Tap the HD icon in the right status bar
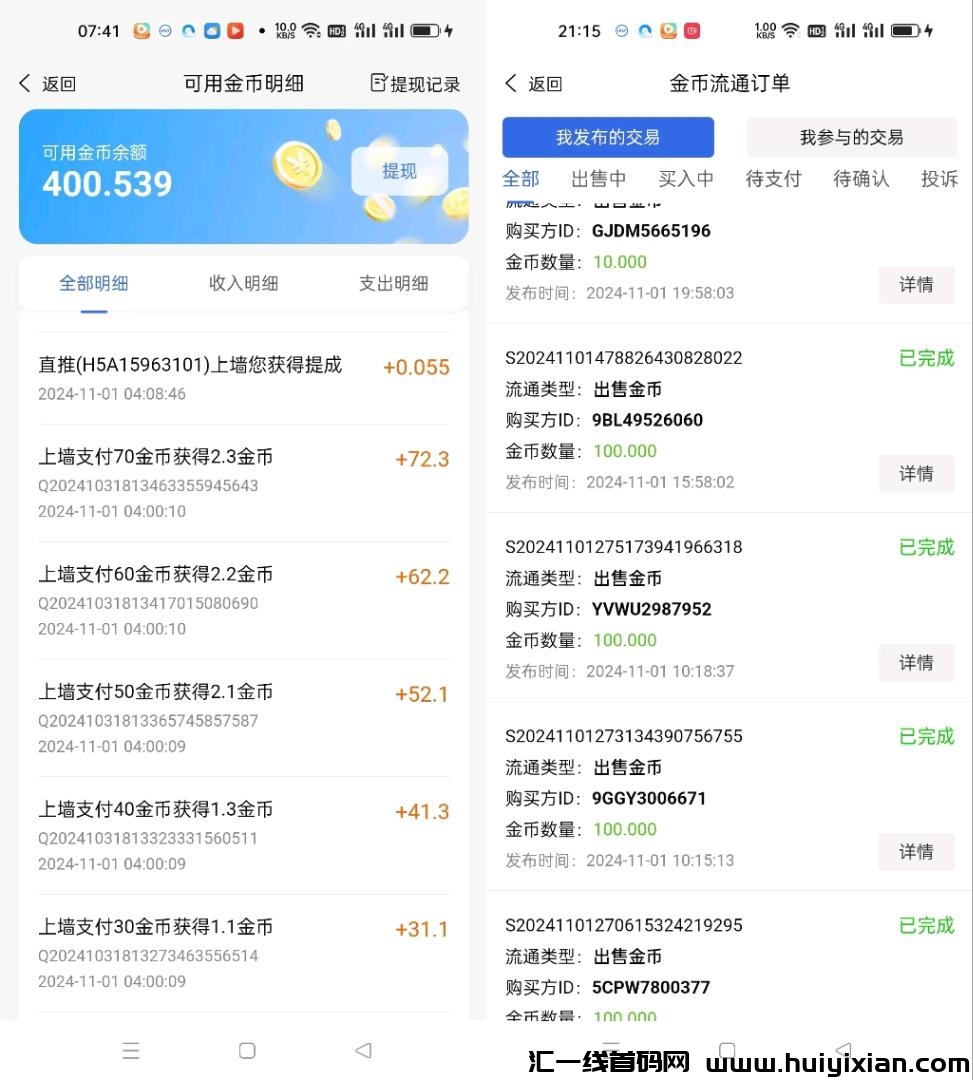Image resolution: width=973 pixels, height=1080 pixels. pyautogui.click(x=815, y=31)
